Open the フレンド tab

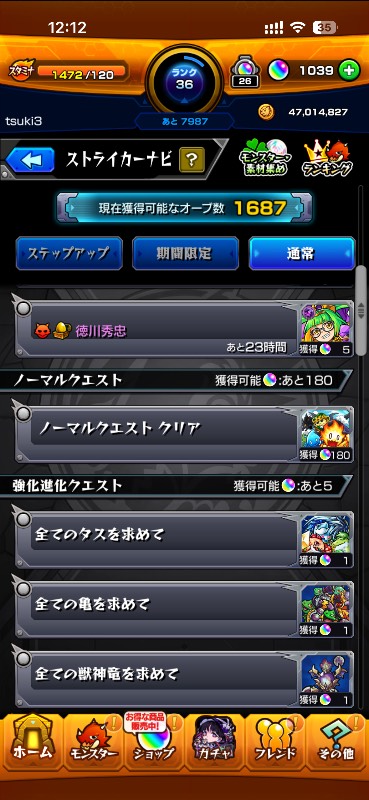[x=275, y=742]
